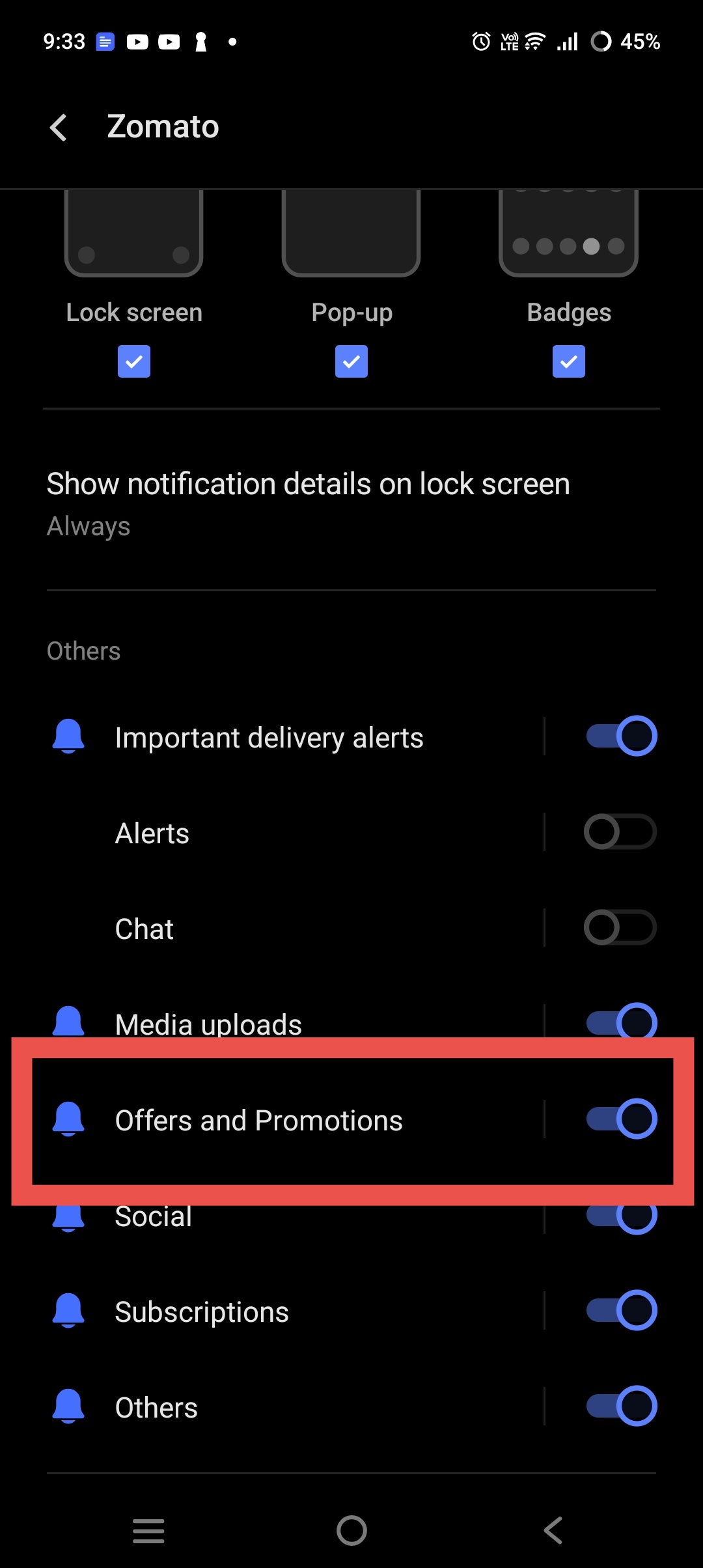Image resolution: width=703 pixels, height=1568 pixels.
Task: Open Offers and Promotions category settings
Action: (x=258, y=1121)
